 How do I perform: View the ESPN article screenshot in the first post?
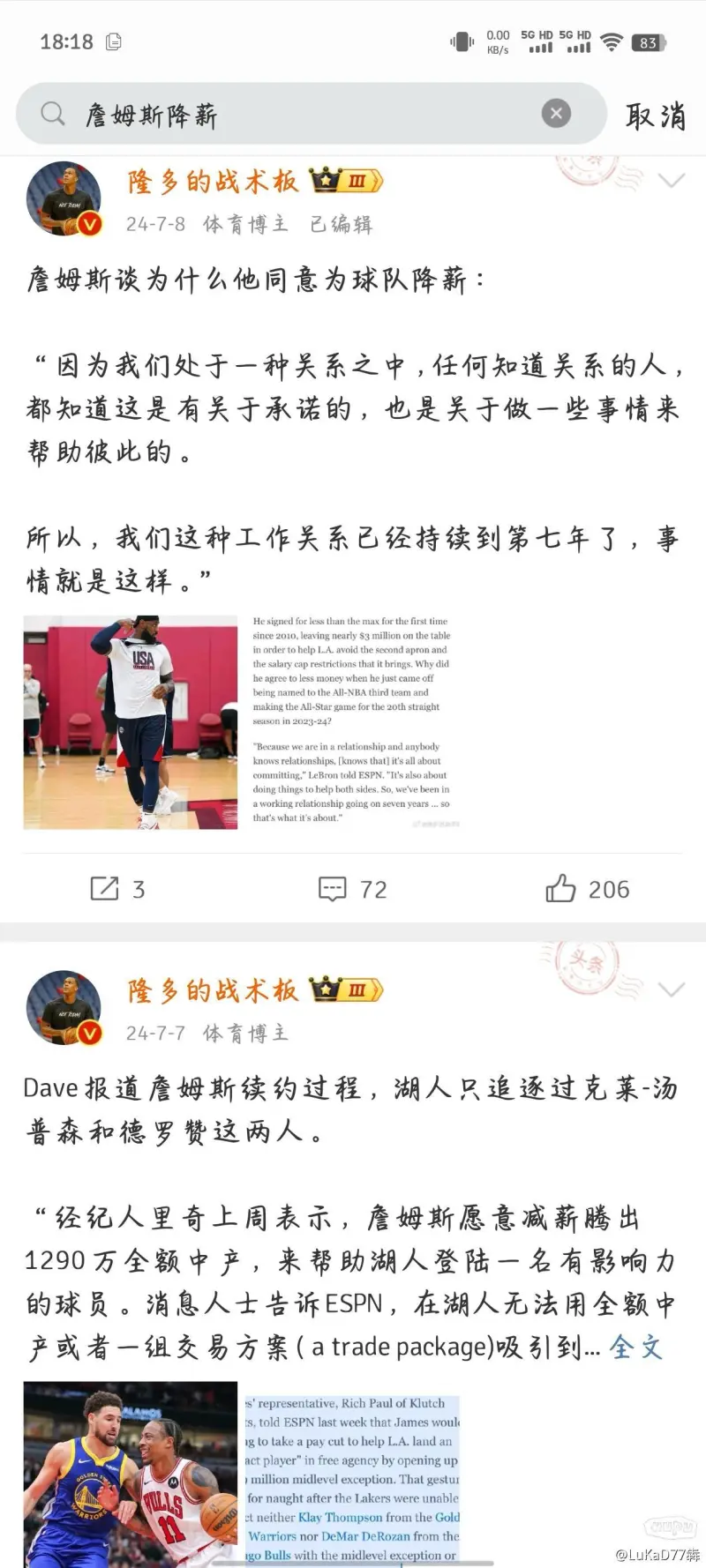click(353, 722)
